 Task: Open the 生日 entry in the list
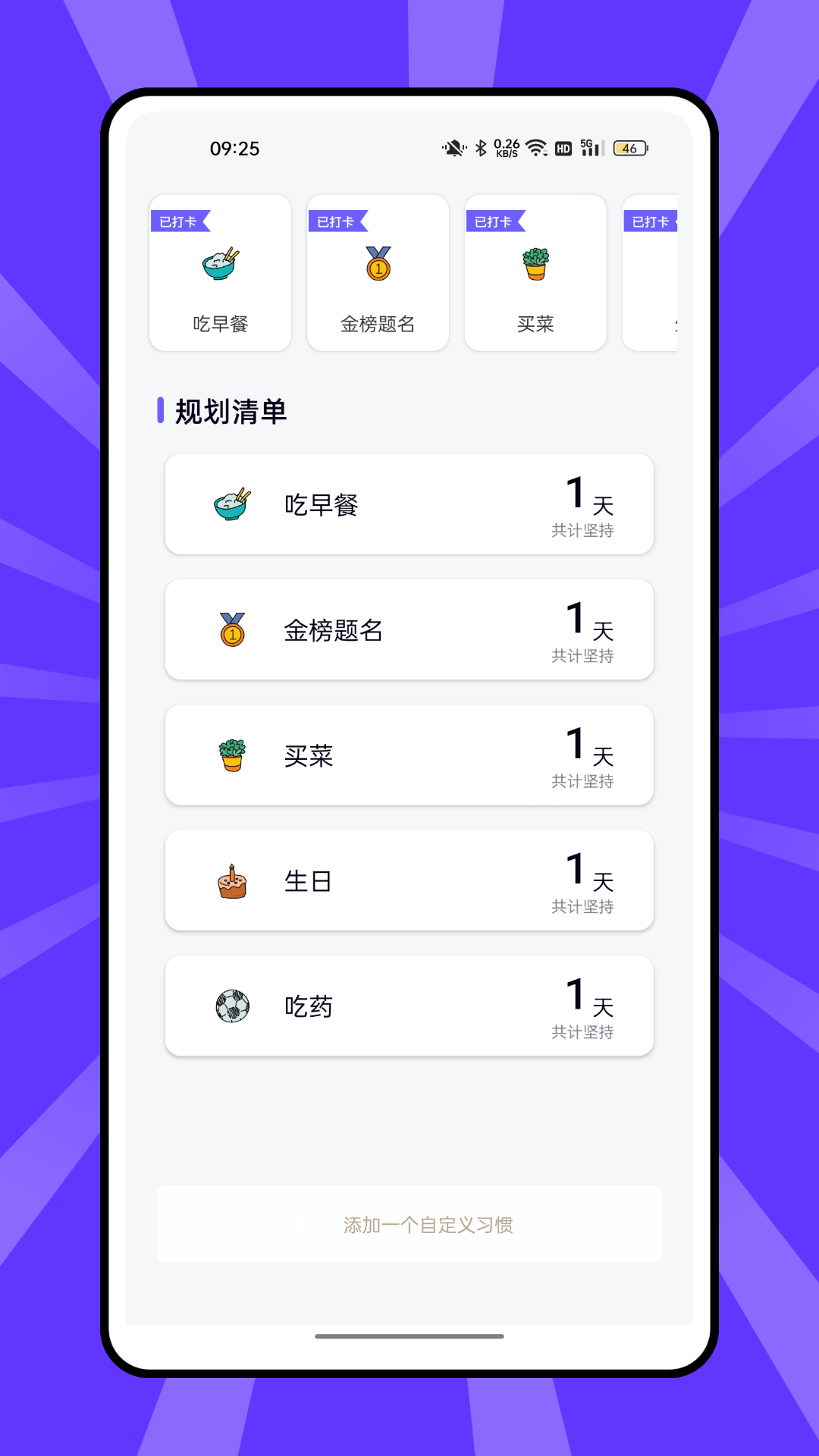click(409, 880)
